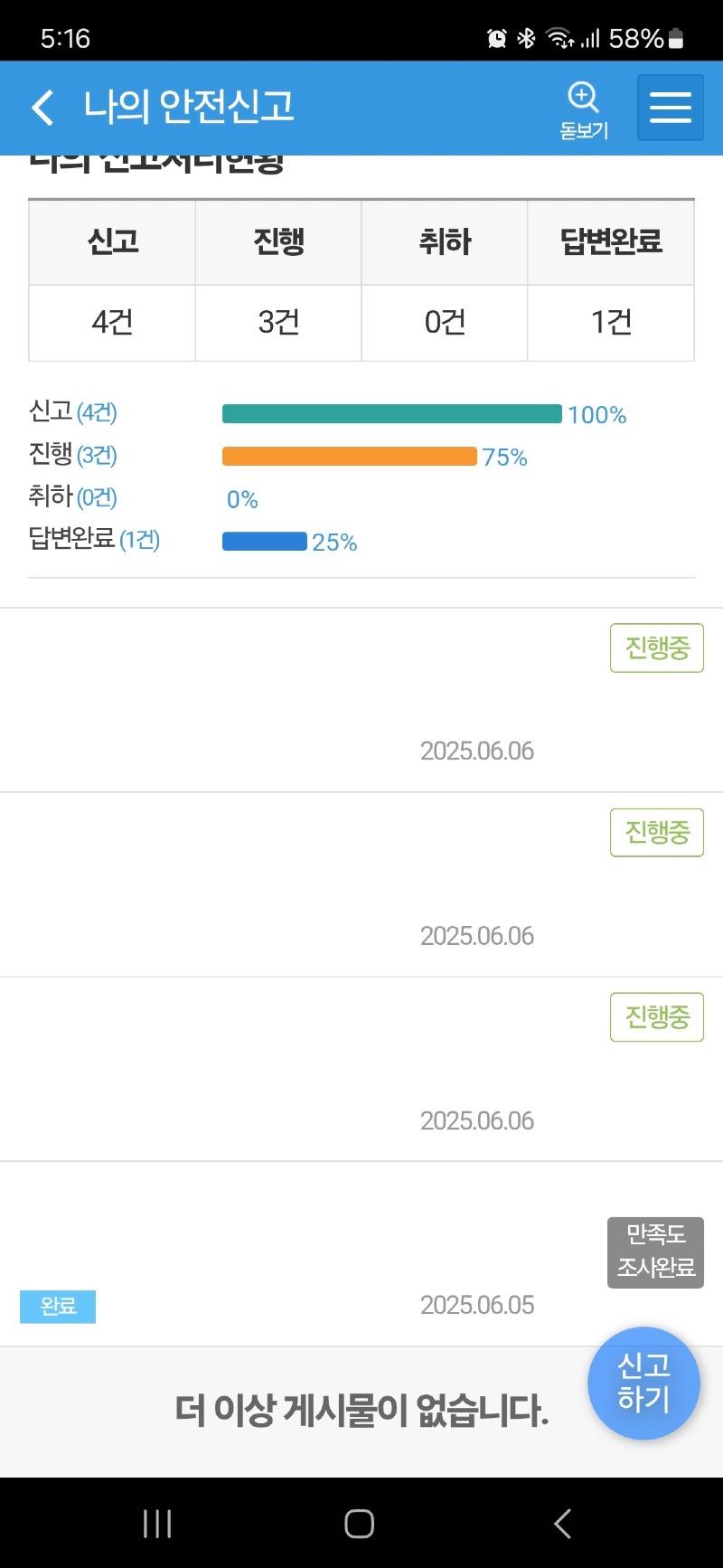The height and width of the screenshot is (1568, 723).
Task: Tap the 돋보기 magnifier icon
Action: click(584, 109)
